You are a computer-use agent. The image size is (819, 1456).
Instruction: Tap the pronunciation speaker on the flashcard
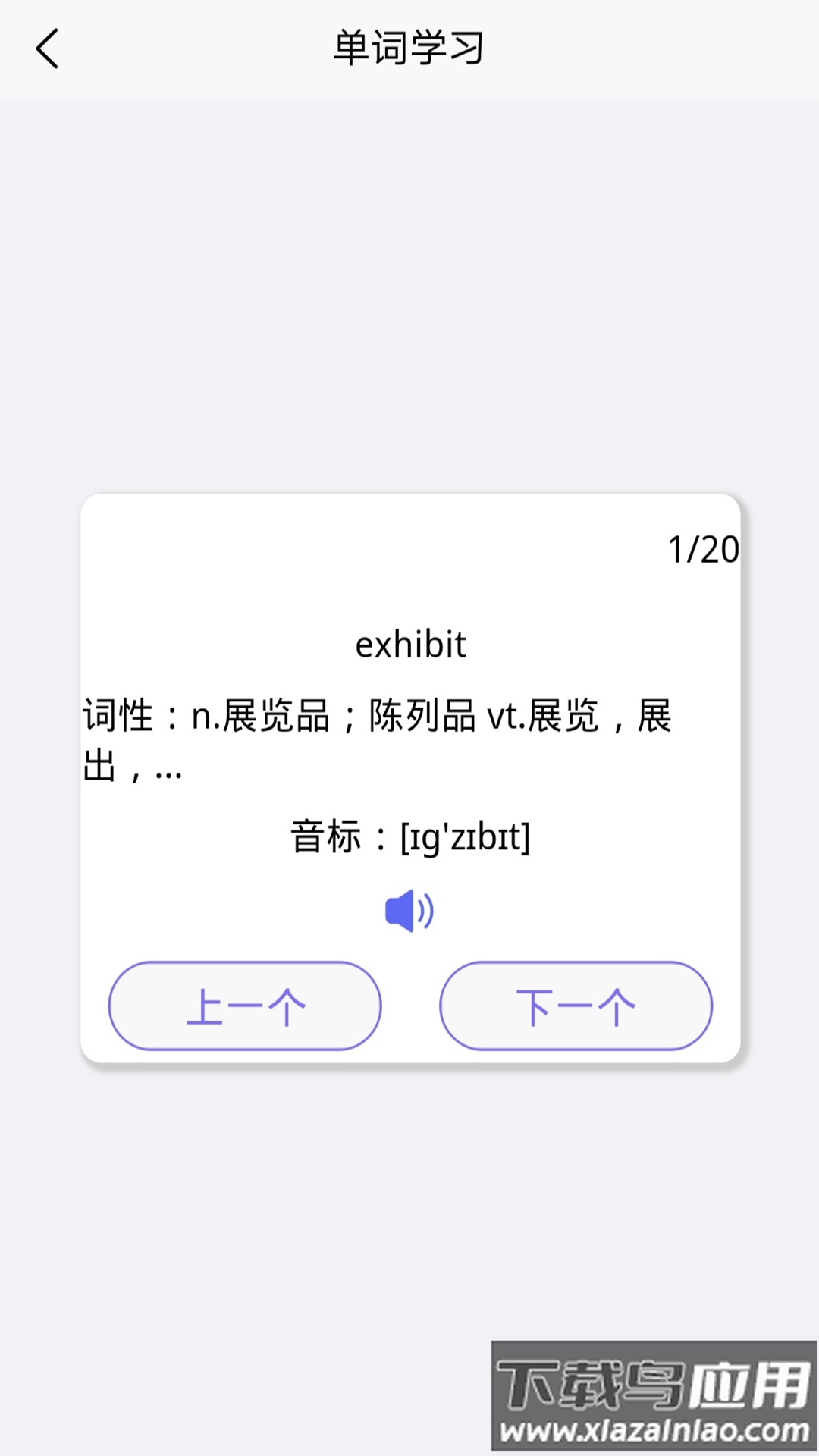click(409, 909)
